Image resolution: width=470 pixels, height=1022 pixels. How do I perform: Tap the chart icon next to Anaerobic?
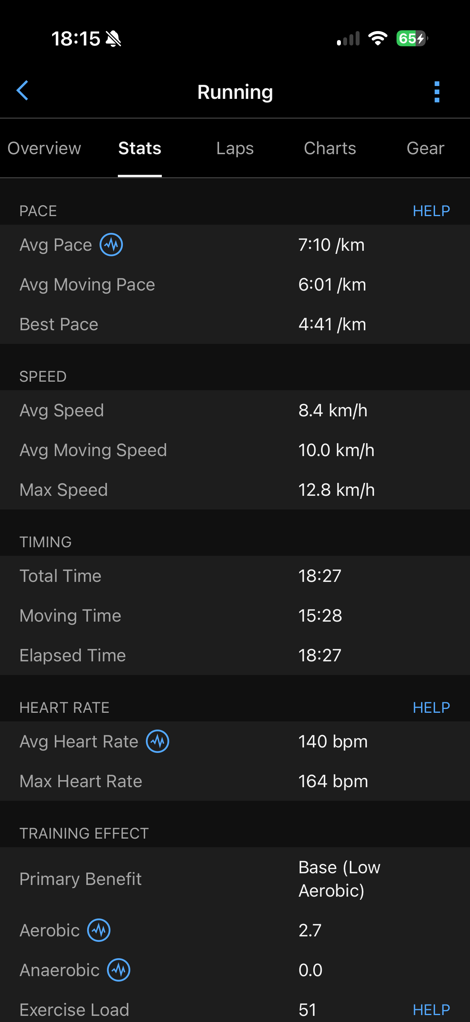(119, 970)
